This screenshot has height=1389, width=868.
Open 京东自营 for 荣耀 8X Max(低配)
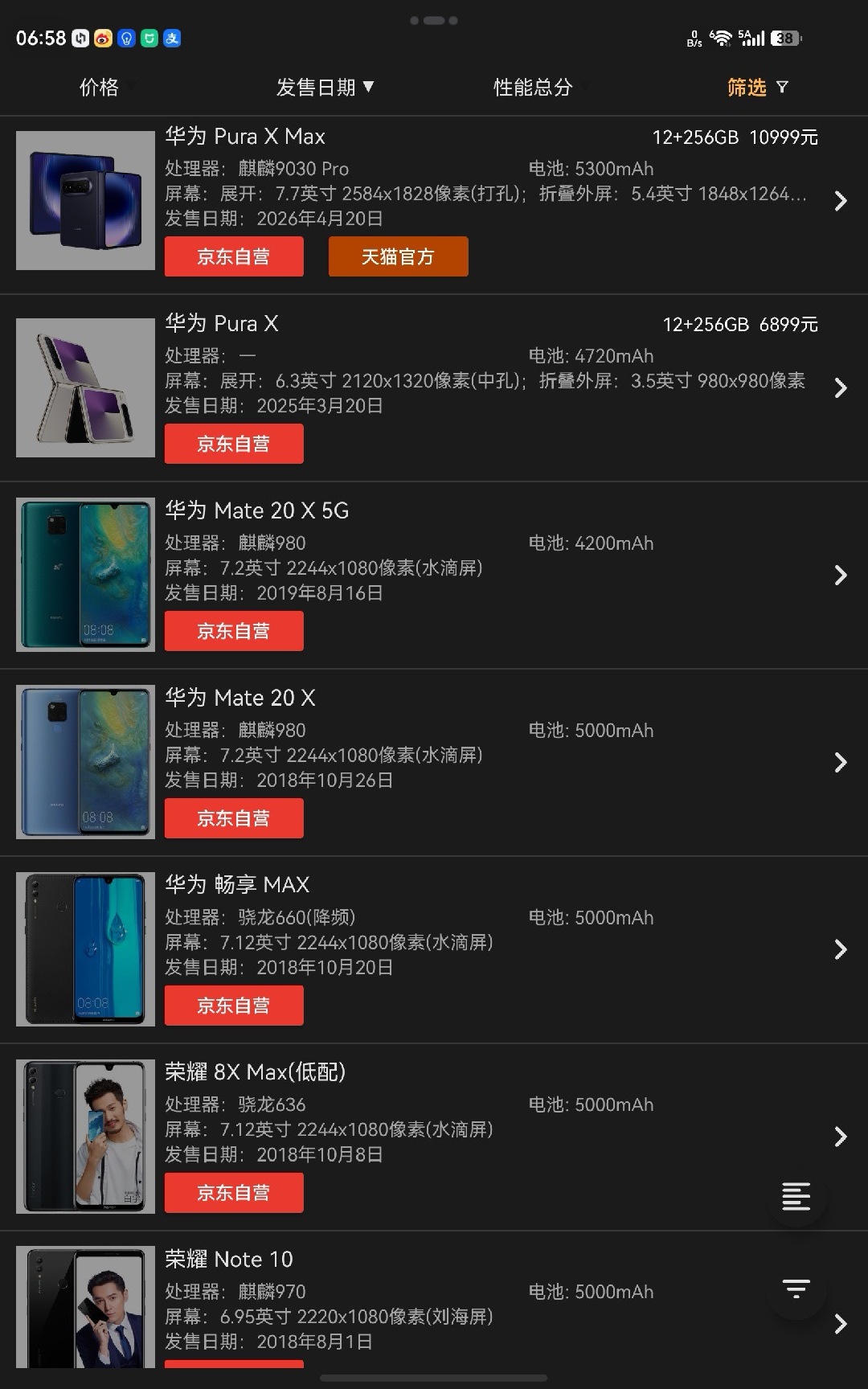[234, 1193]
